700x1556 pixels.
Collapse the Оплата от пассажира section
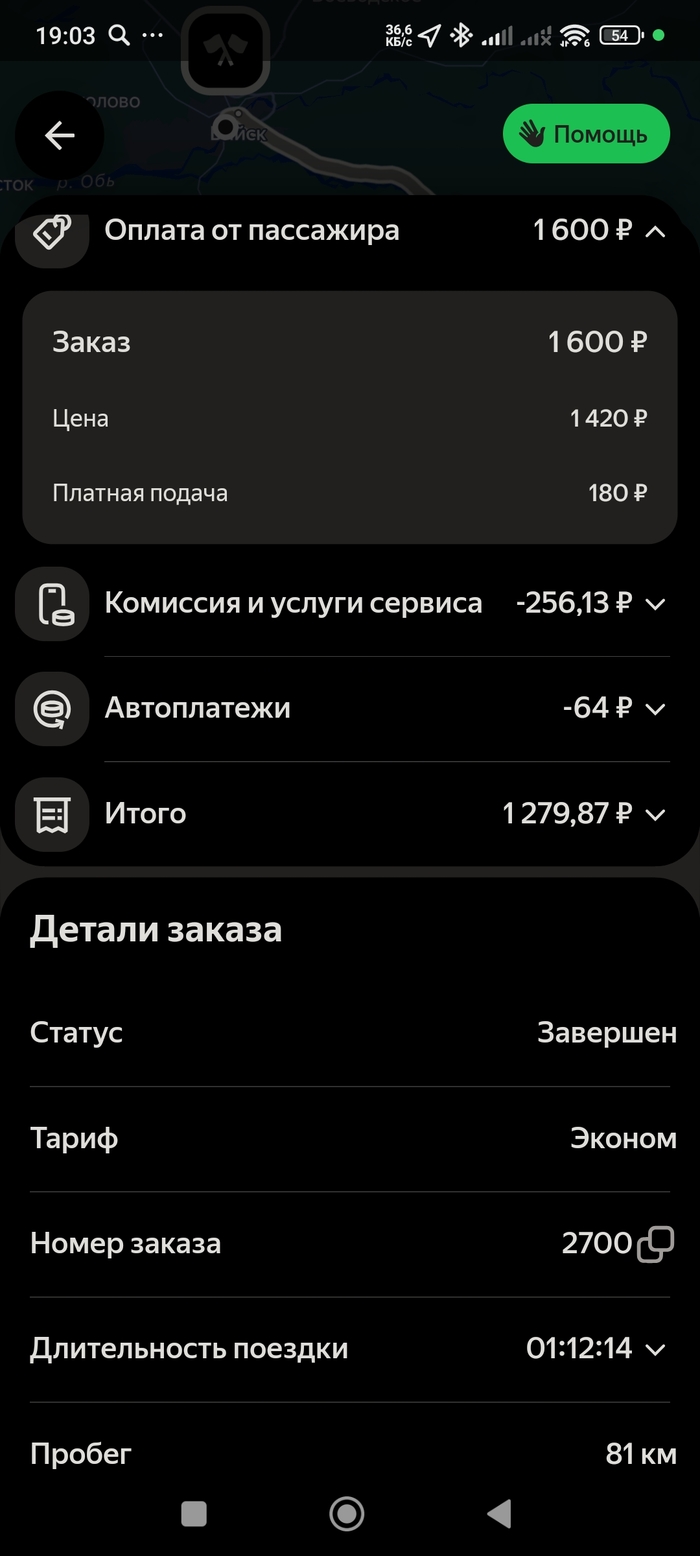(655, 231)
